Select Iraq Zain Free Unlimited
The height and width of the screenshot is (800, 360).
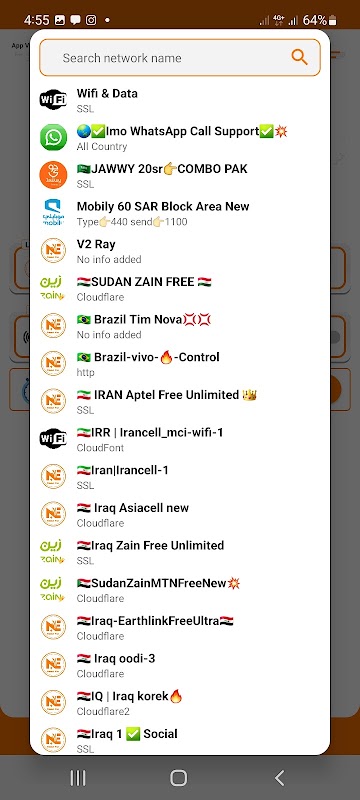tap(179, 553)
